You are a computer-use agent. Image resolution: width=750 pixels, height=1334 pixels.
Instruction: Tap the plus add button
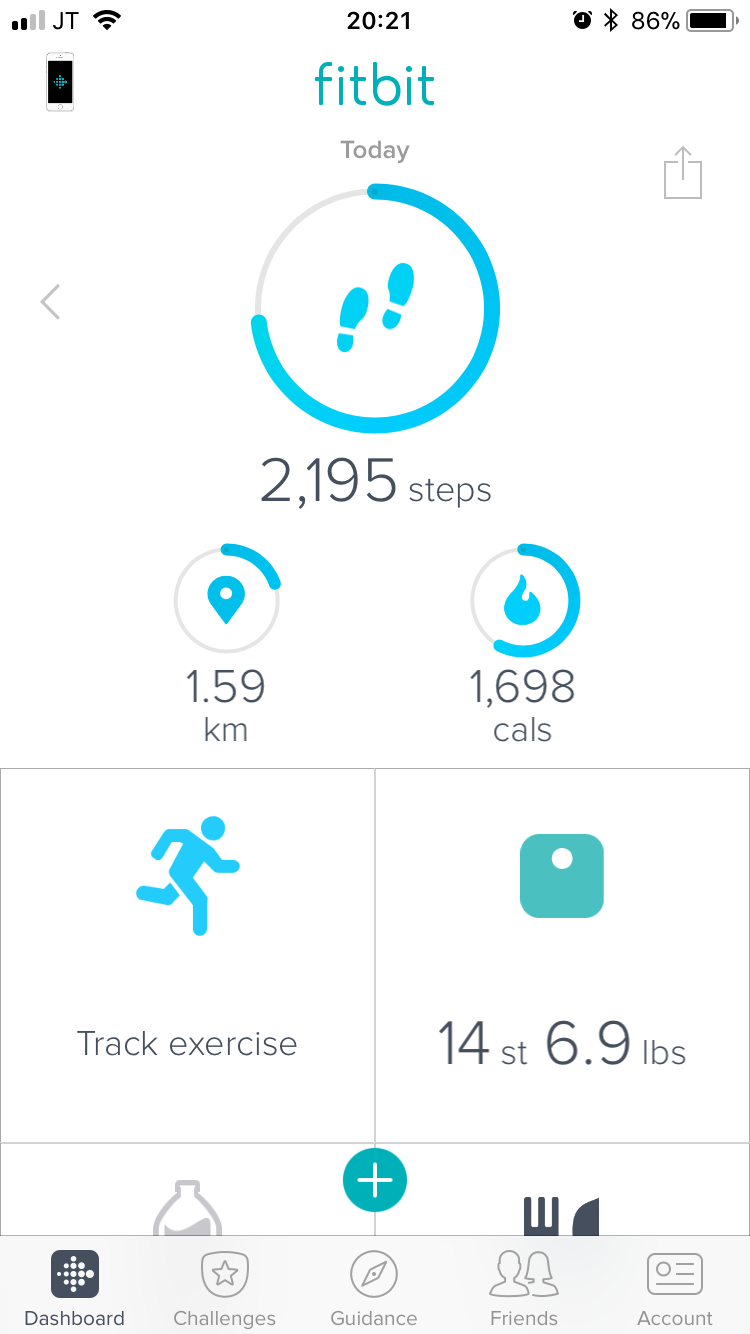tap(375, 1181)
